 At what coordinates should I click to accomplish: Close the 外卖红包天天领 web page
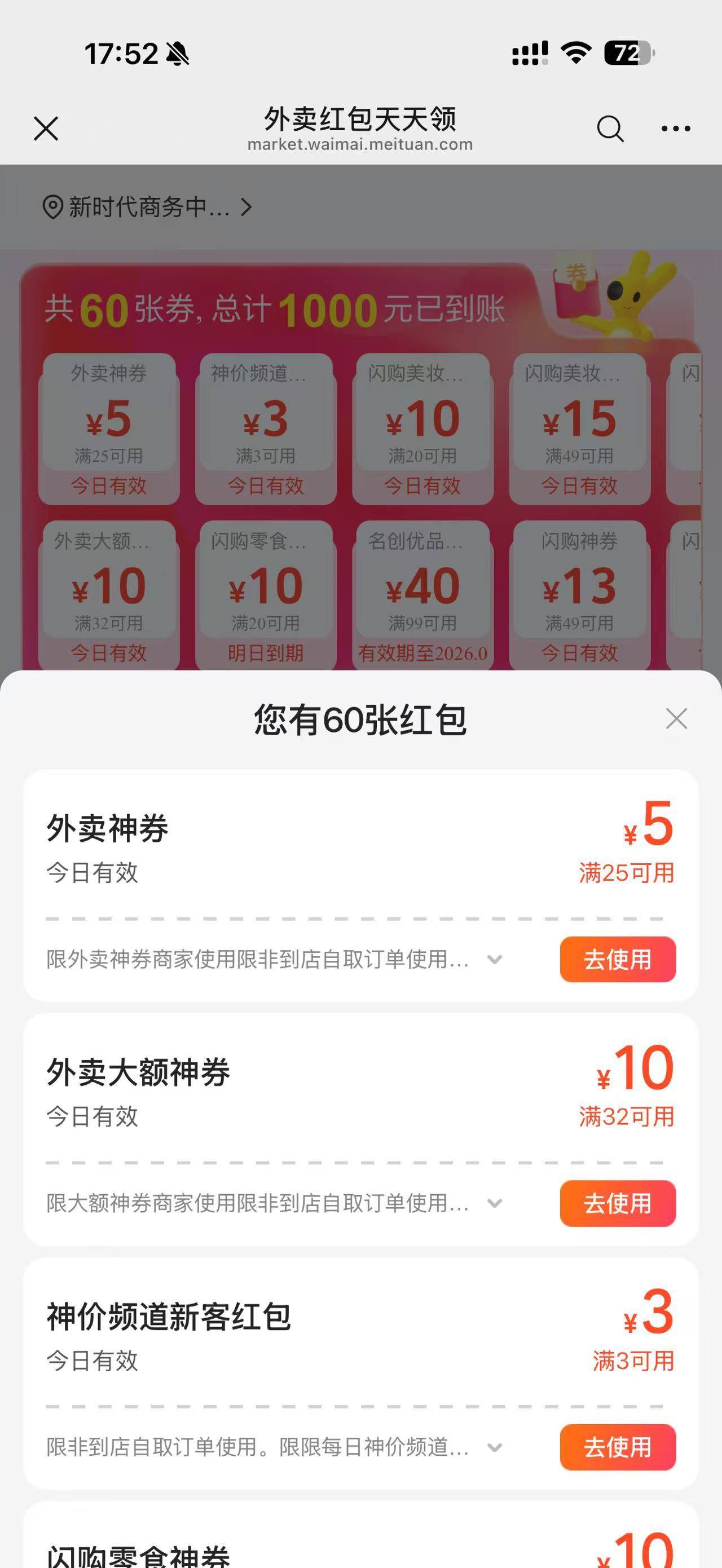(x=46, y=129)
